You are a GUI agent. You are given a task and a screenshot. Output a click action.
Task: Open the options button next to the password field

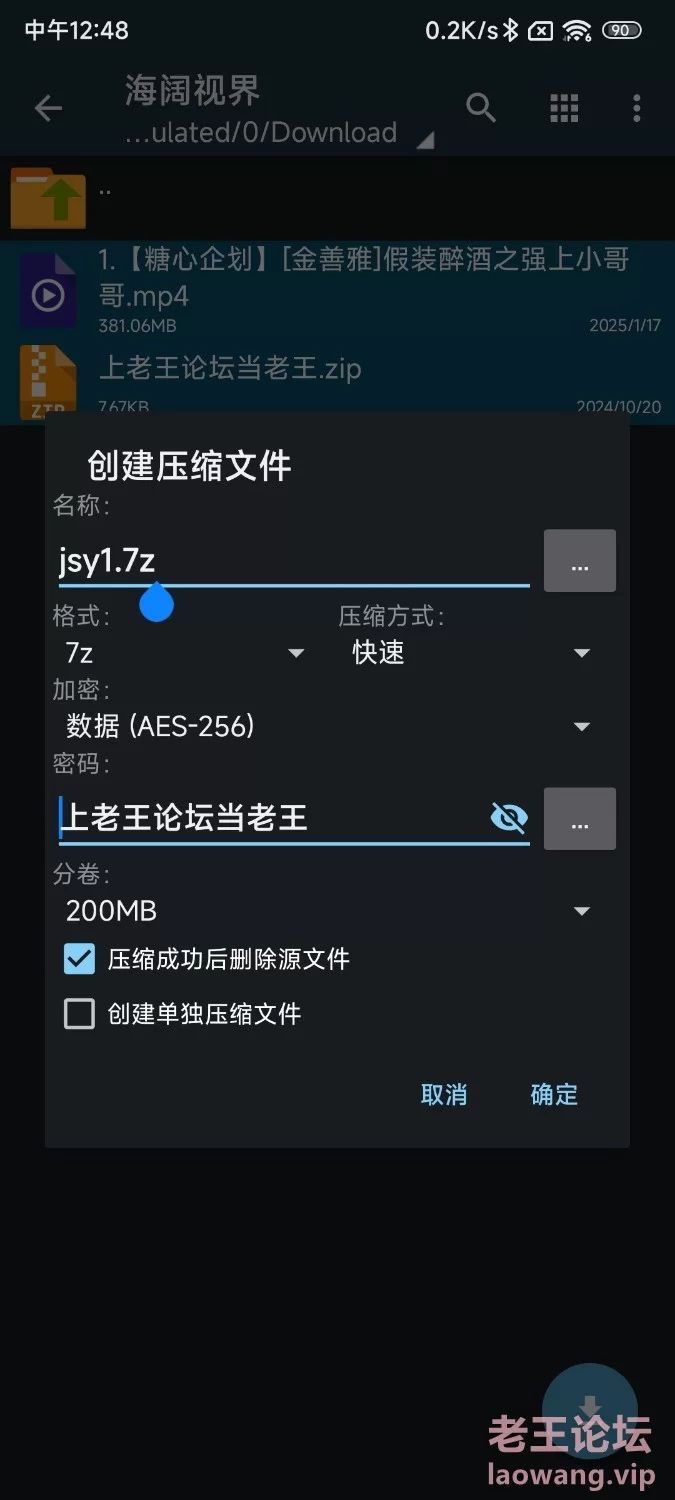click(579, 819)
